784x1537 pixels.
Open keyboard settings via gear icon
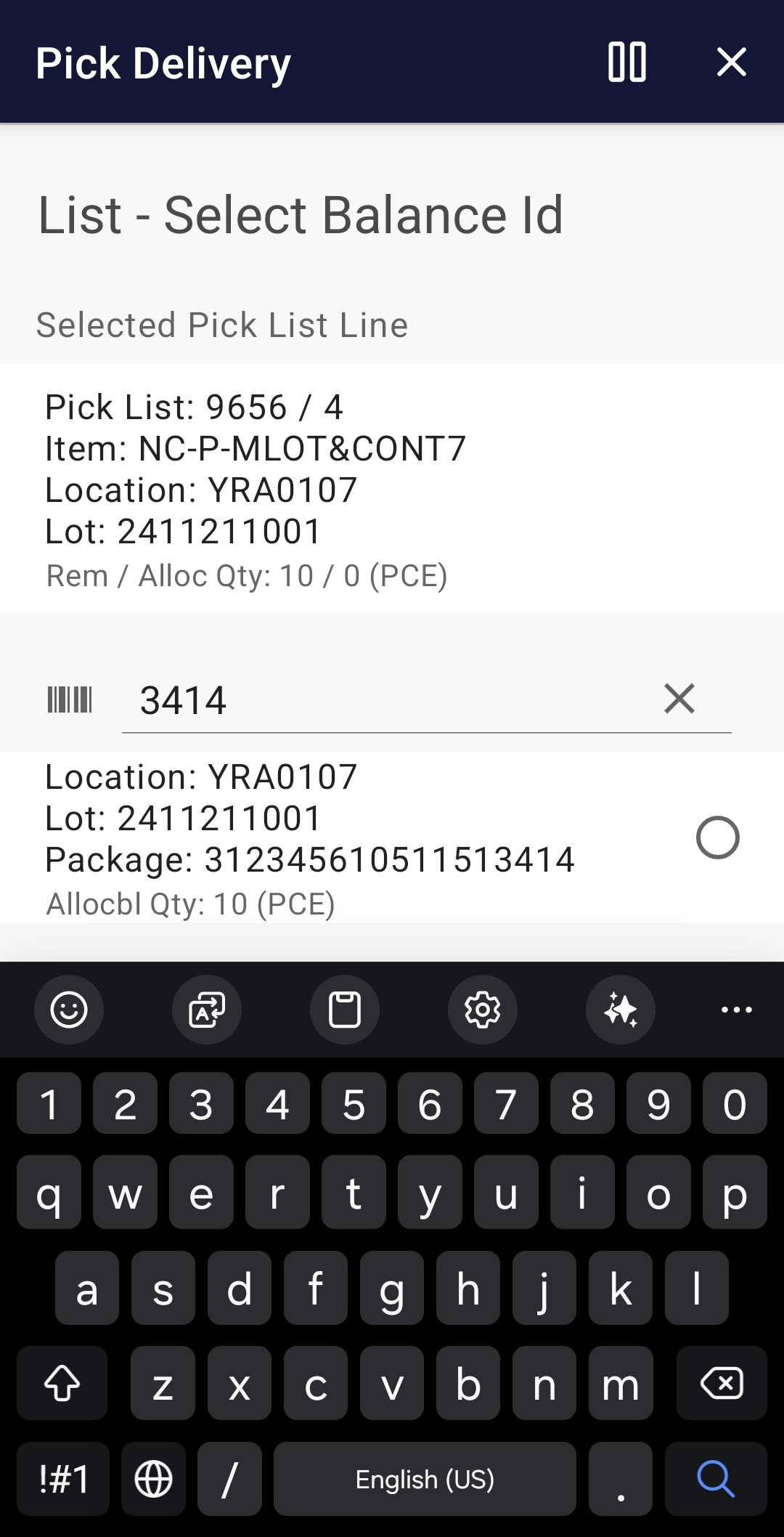coord(482,1010)
